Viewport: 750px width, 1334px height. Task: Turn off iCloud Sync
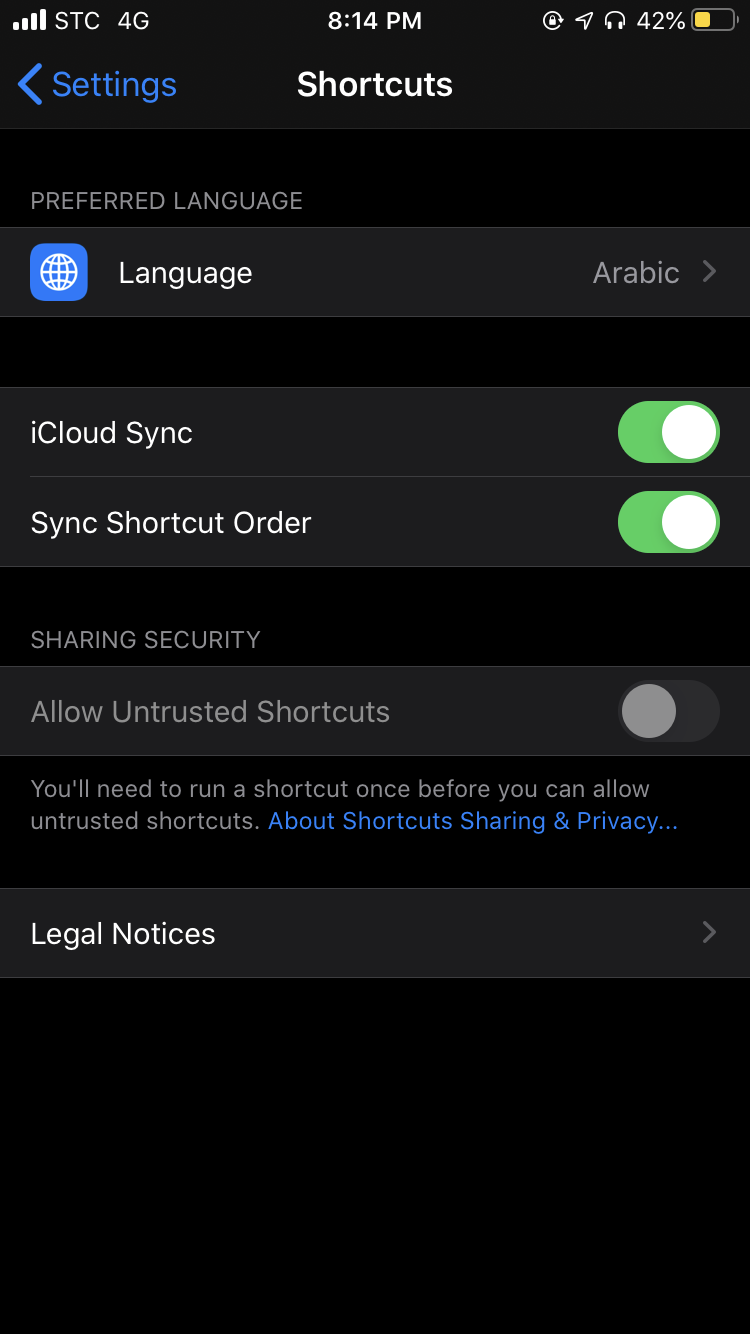[x=669, y=432]
